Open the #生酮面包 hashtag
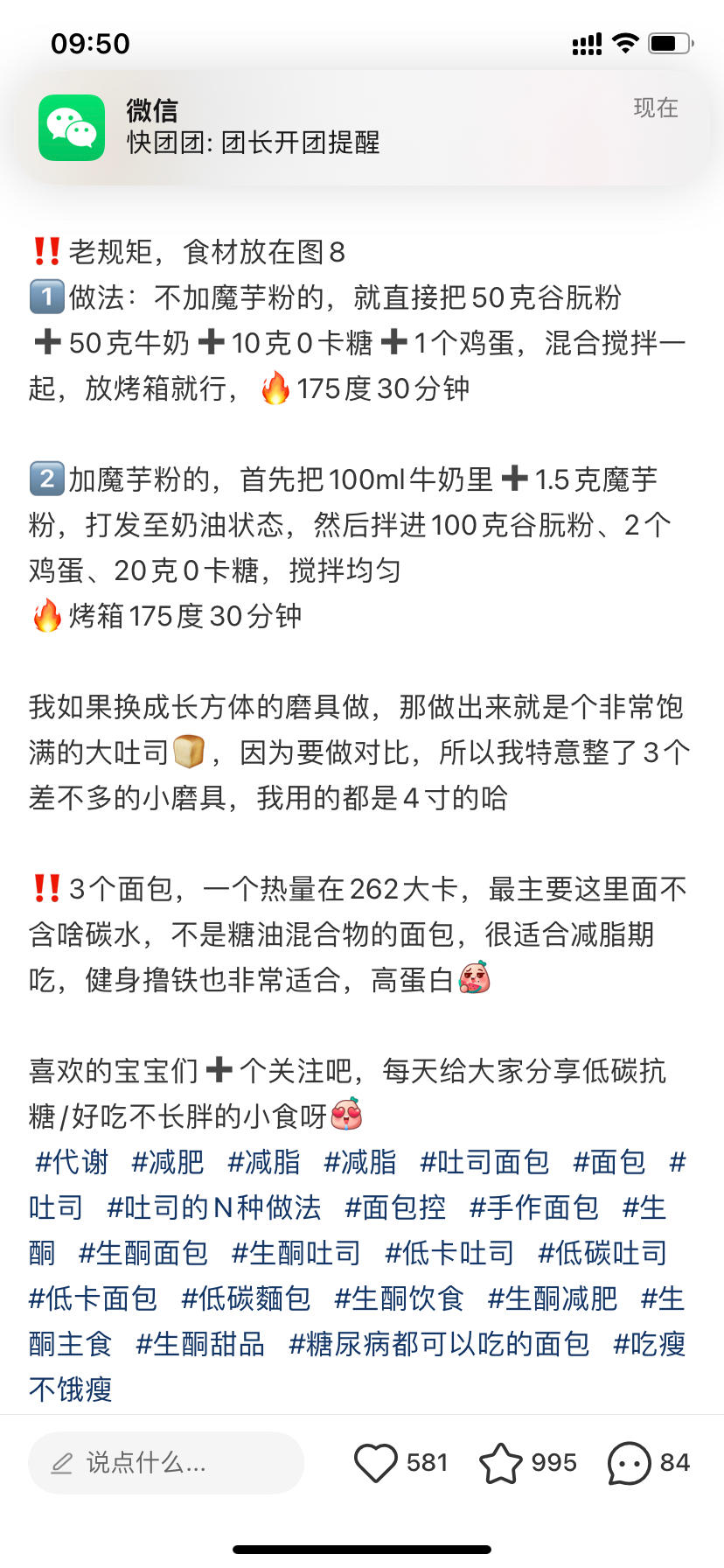This screenshot has width=724, height=1568. [x=143, y=1253]
